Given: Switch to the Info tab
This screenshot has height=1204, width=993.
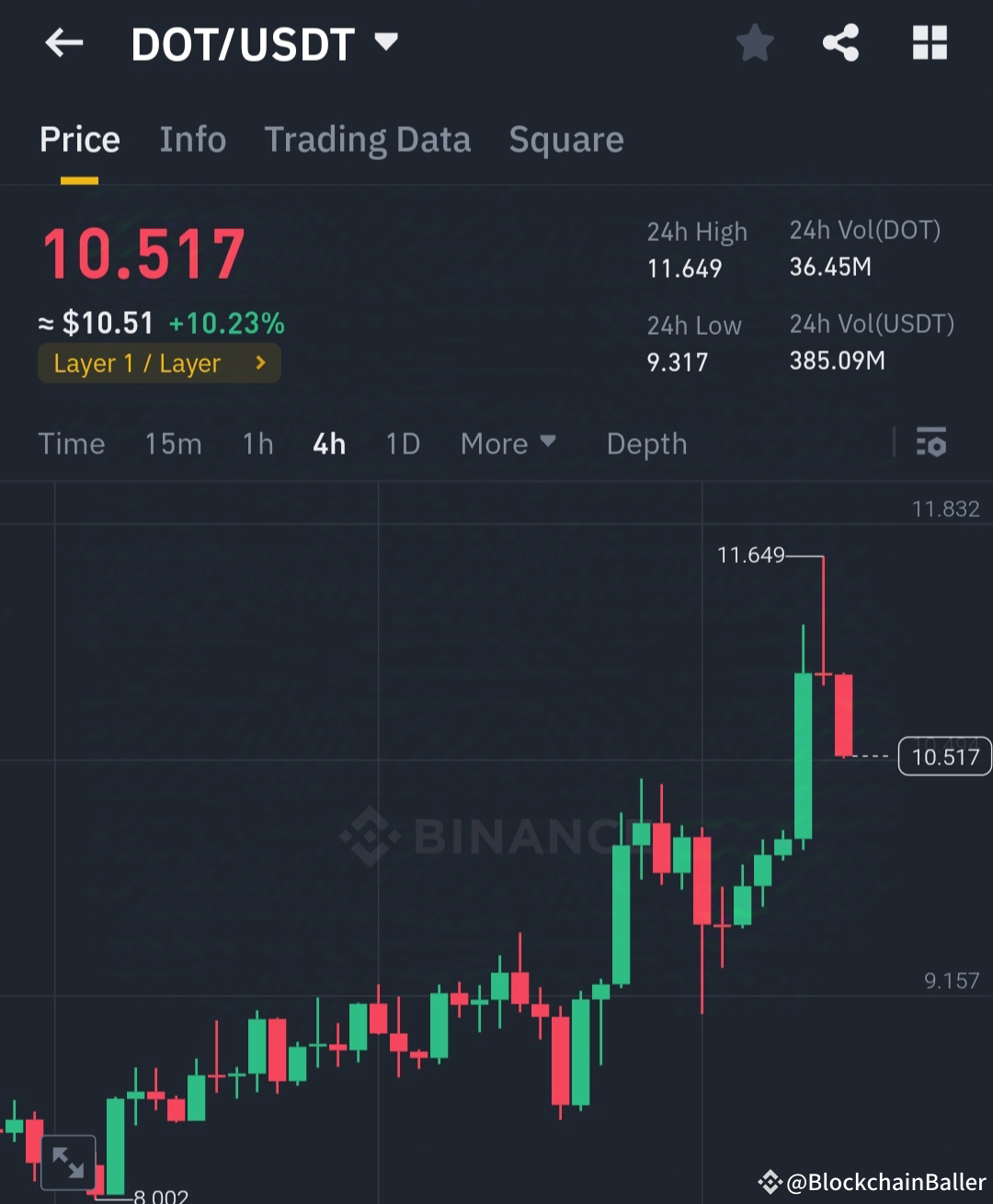Looking at the screenshot, I should tap(192, 140).
